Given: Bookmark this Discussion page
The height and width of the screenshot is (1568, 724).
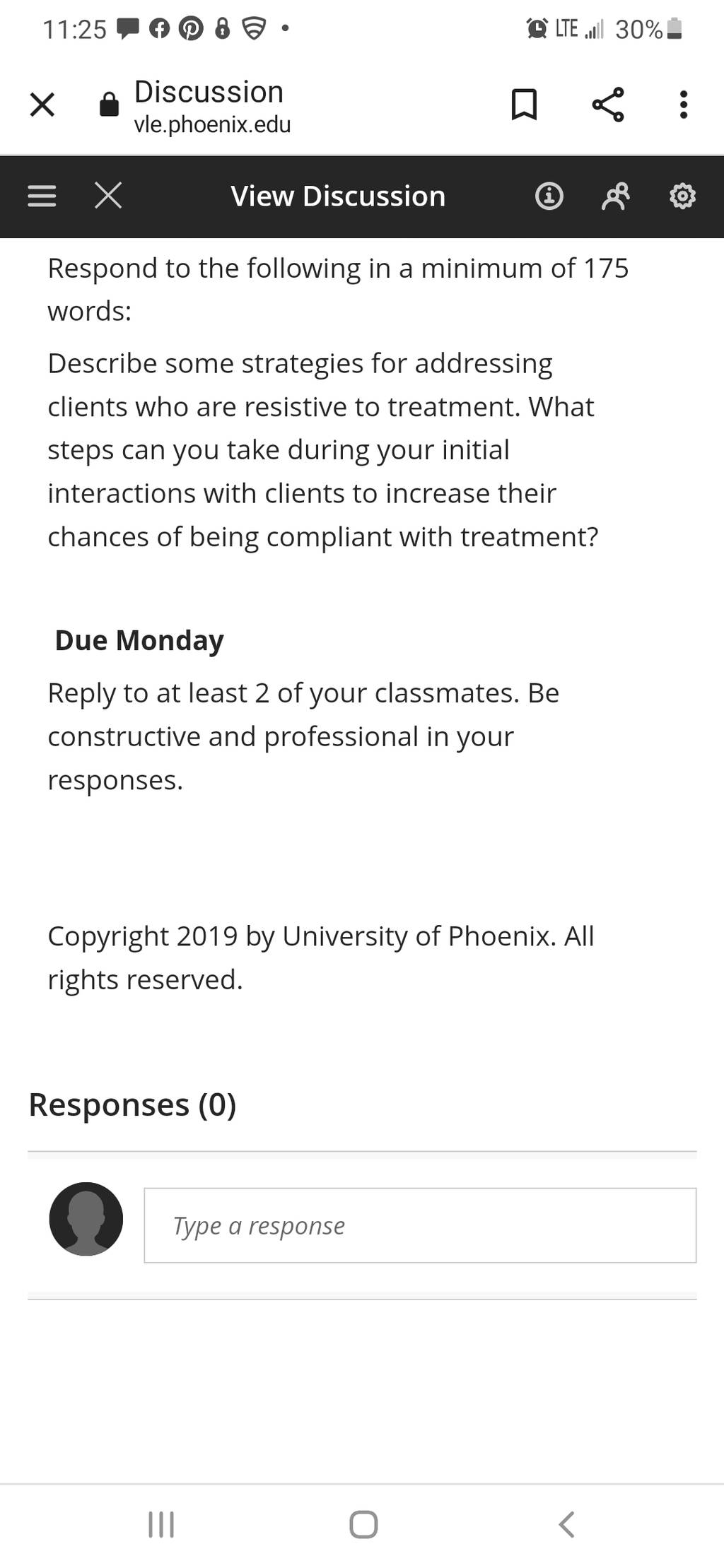Looking at the screenshot, I should pos(524,105).
